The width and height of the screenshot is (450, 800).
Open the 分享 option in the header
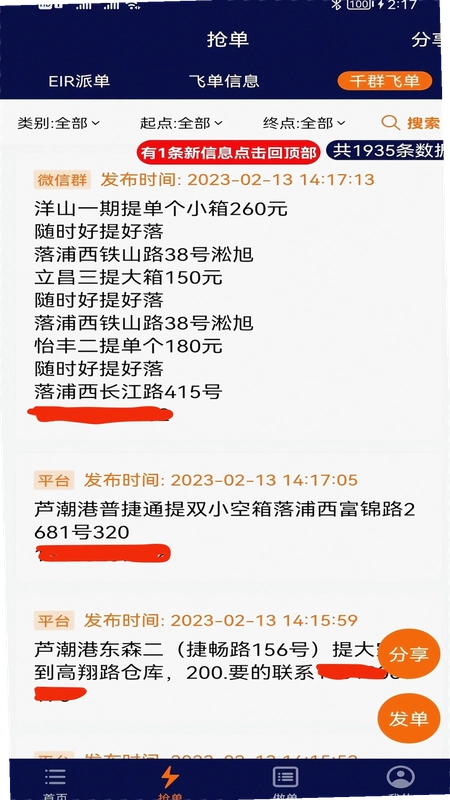tap(426, 40)
